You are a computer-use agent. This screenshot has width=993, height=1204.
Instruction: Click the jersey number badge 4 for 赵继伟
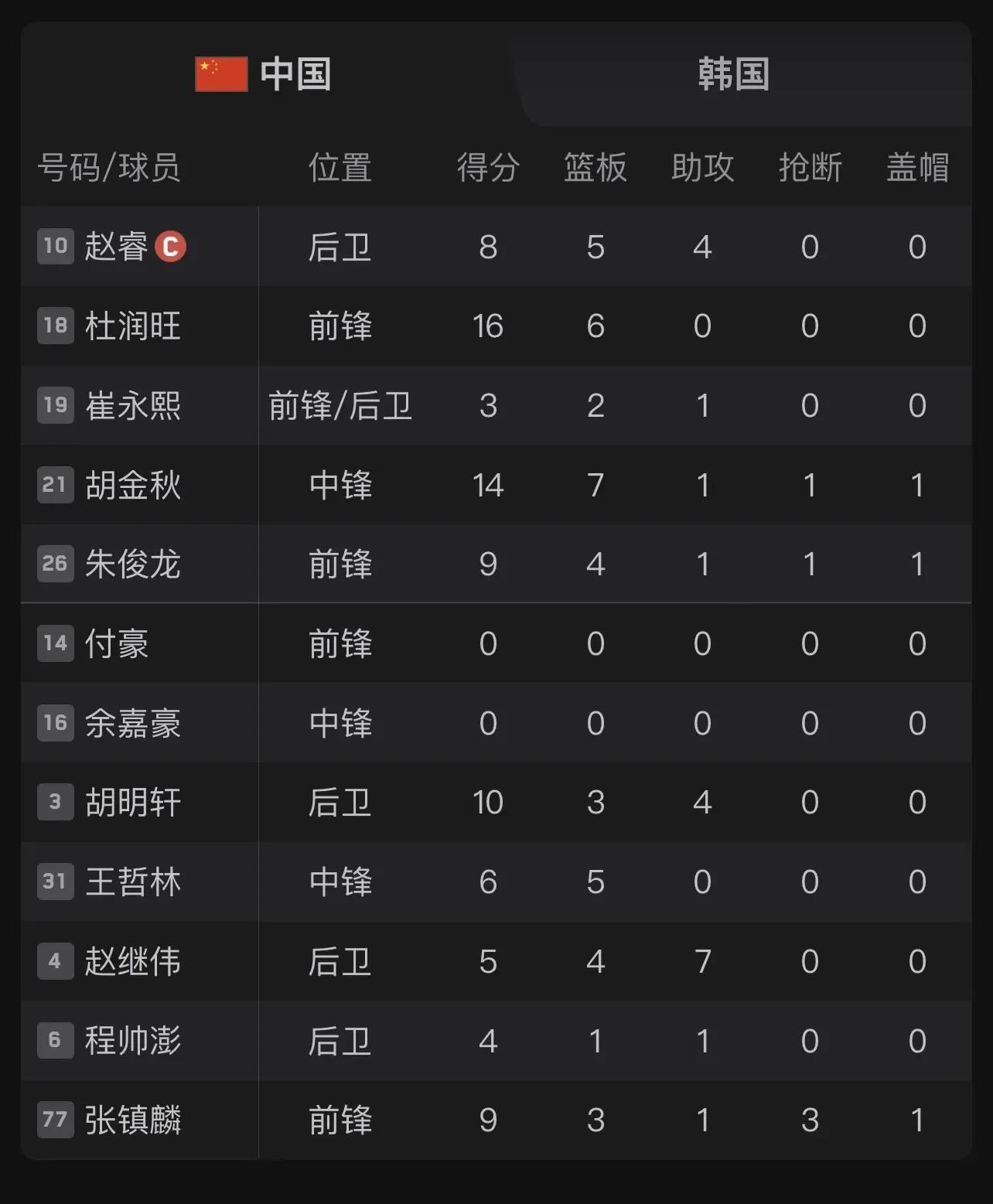click(x=54, y=962)
